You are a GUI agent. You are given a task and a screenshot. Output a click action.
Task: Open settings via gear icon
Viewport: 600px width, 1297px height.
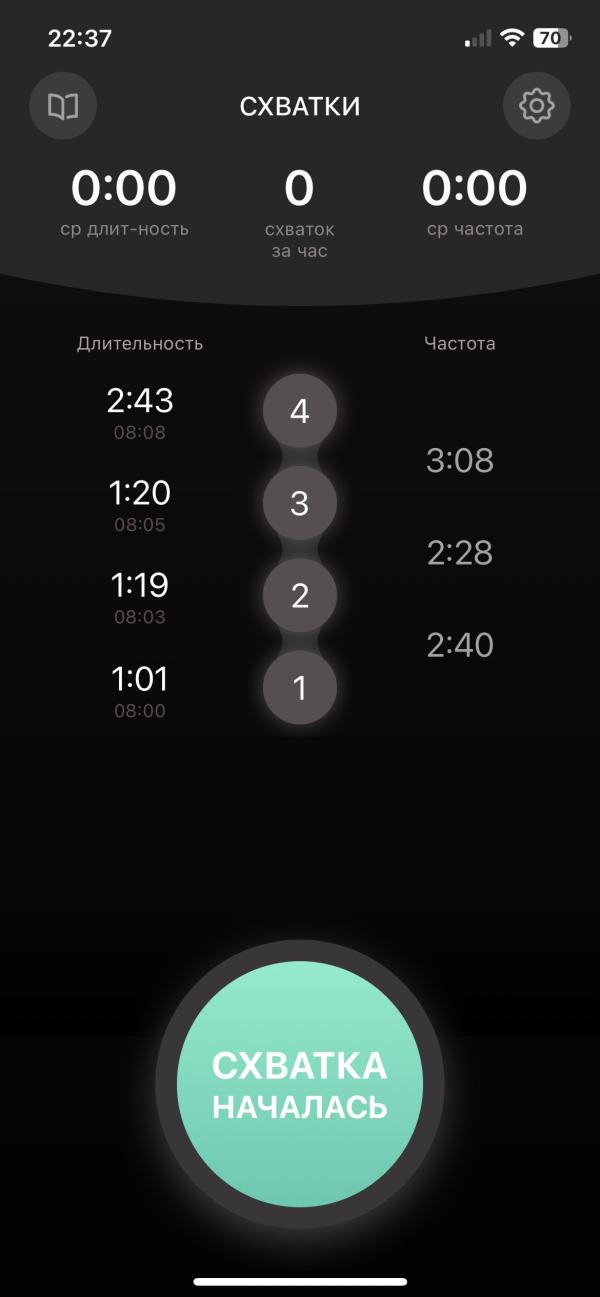[x=536, y=105]
